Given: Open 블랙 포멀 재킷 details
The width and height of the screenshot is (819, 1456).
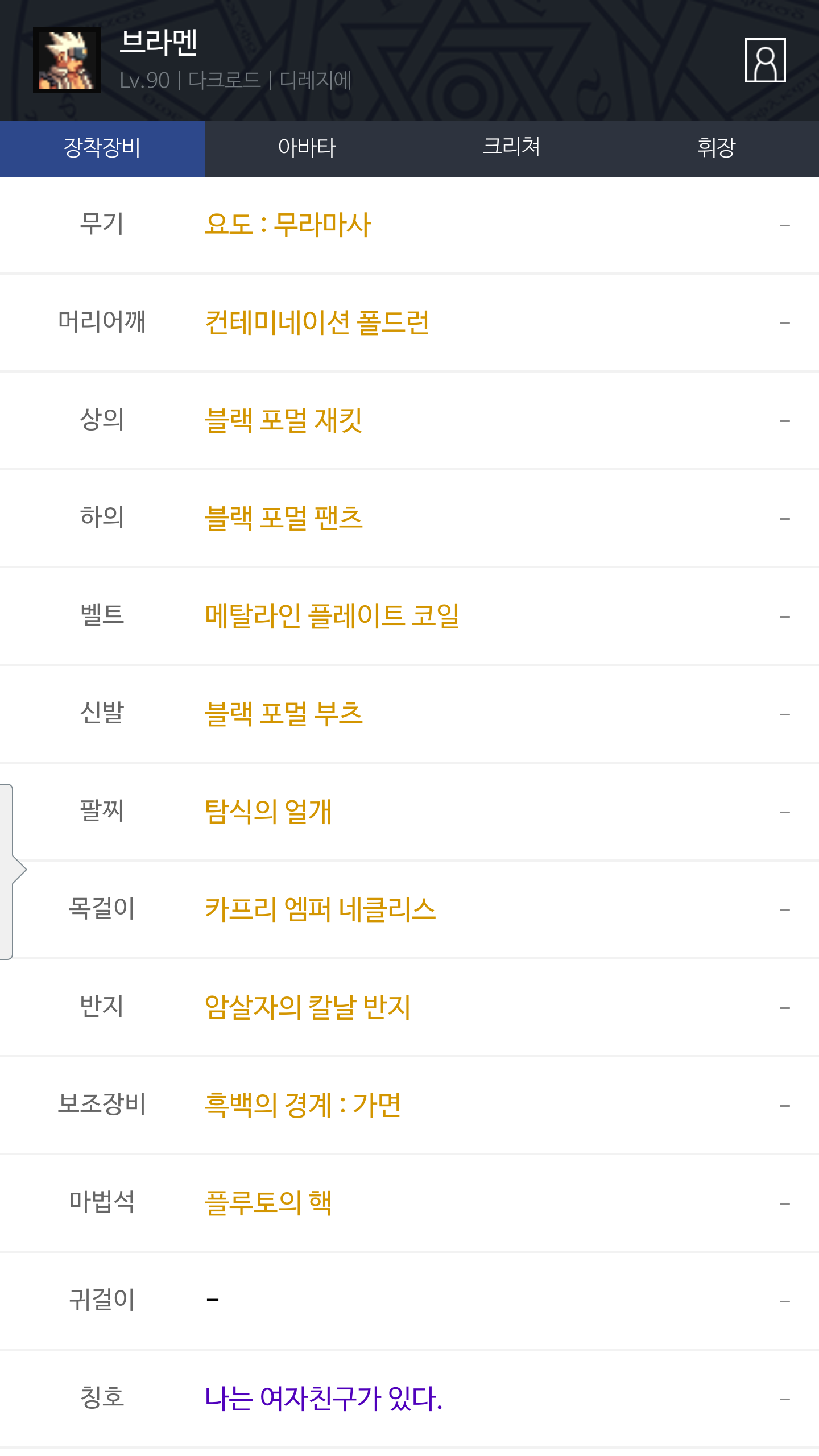Looking at the screenshot, I should pyautogui.click(x=283, y=420).
